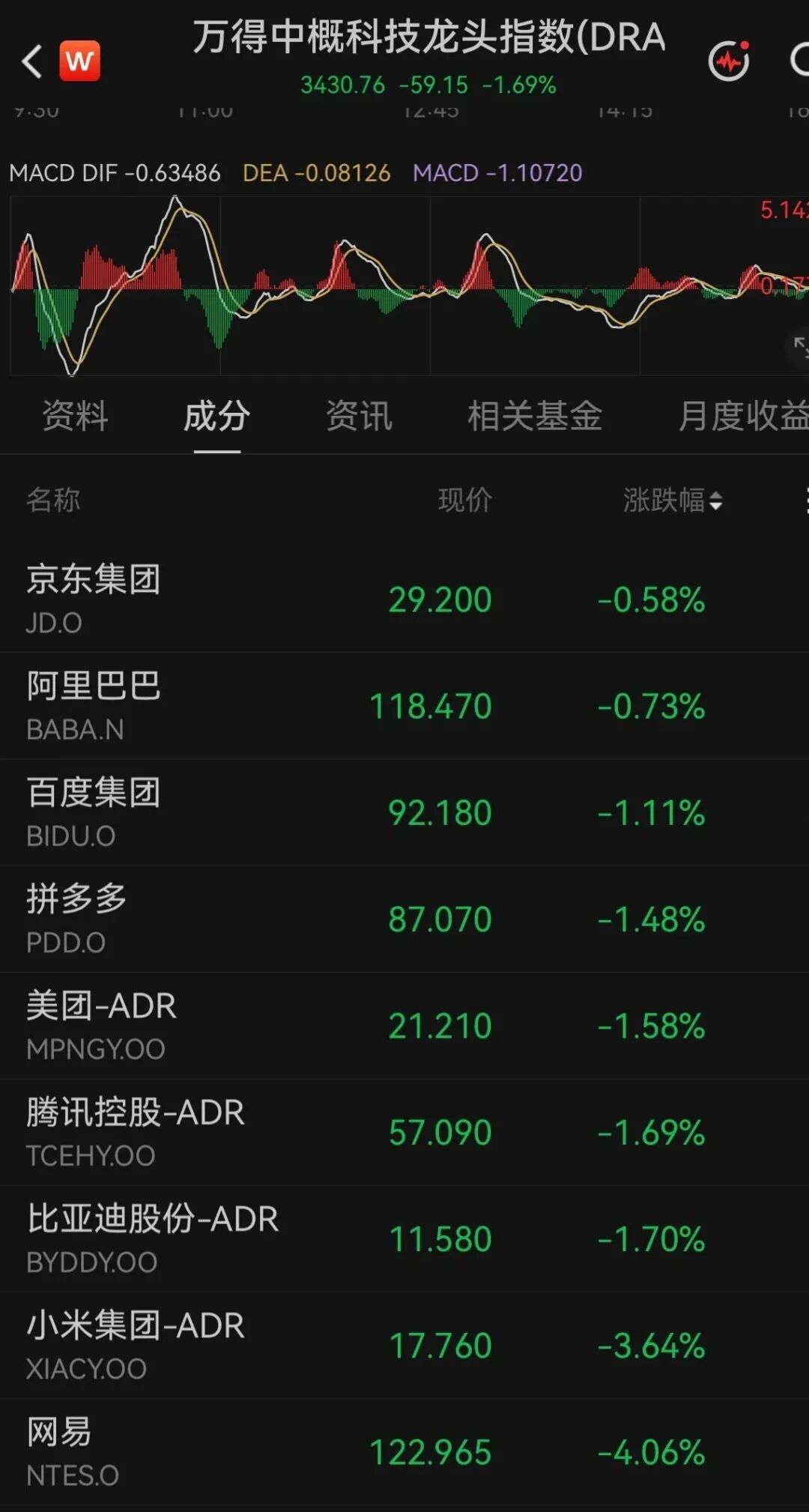This screenshot has height=1512, width=809.
Task: Open 比亚迪股份-ADR stock details
Action: tap(404, 1238)
